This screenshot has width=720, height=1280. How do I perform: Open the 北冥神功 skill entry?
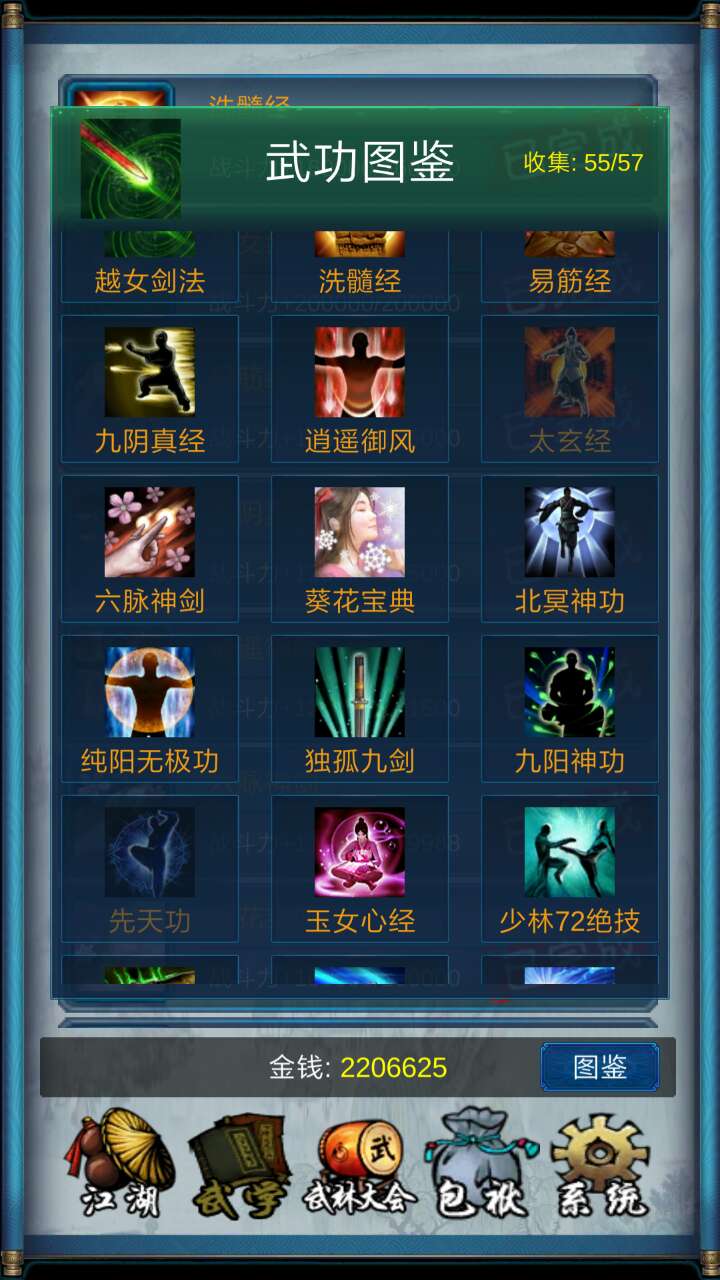pos(570,548)
